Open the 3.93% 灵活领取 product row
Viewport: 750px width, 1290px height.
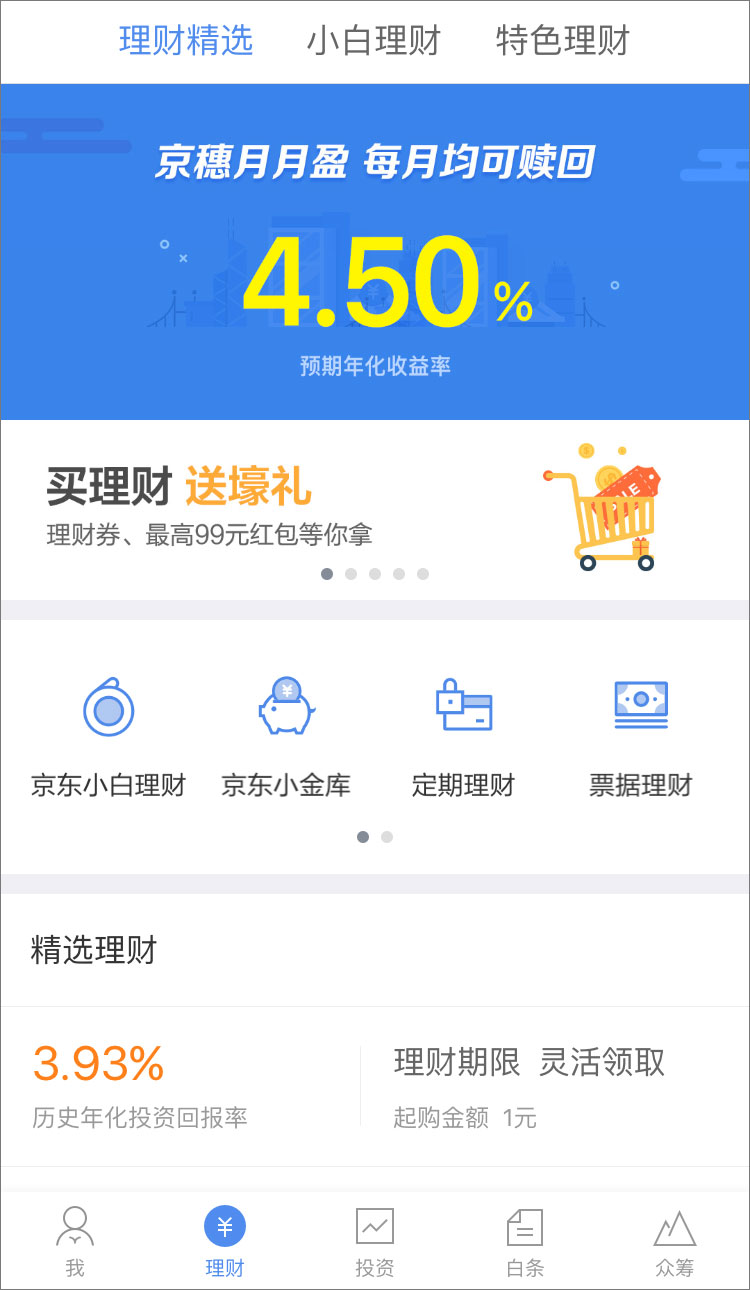pos(375,1086)
